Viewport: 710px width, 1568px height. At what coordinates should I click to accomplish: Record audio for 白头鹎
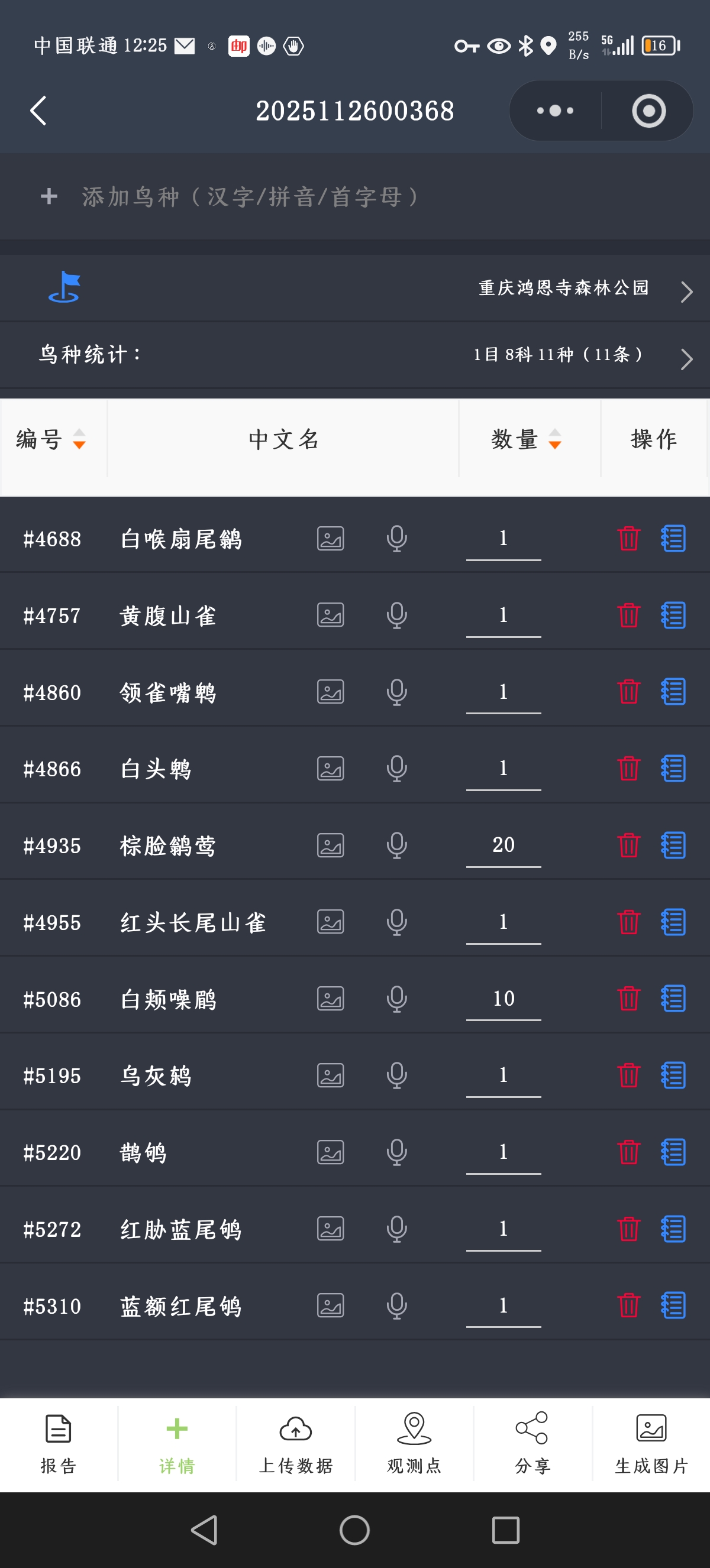pos(396,769)
